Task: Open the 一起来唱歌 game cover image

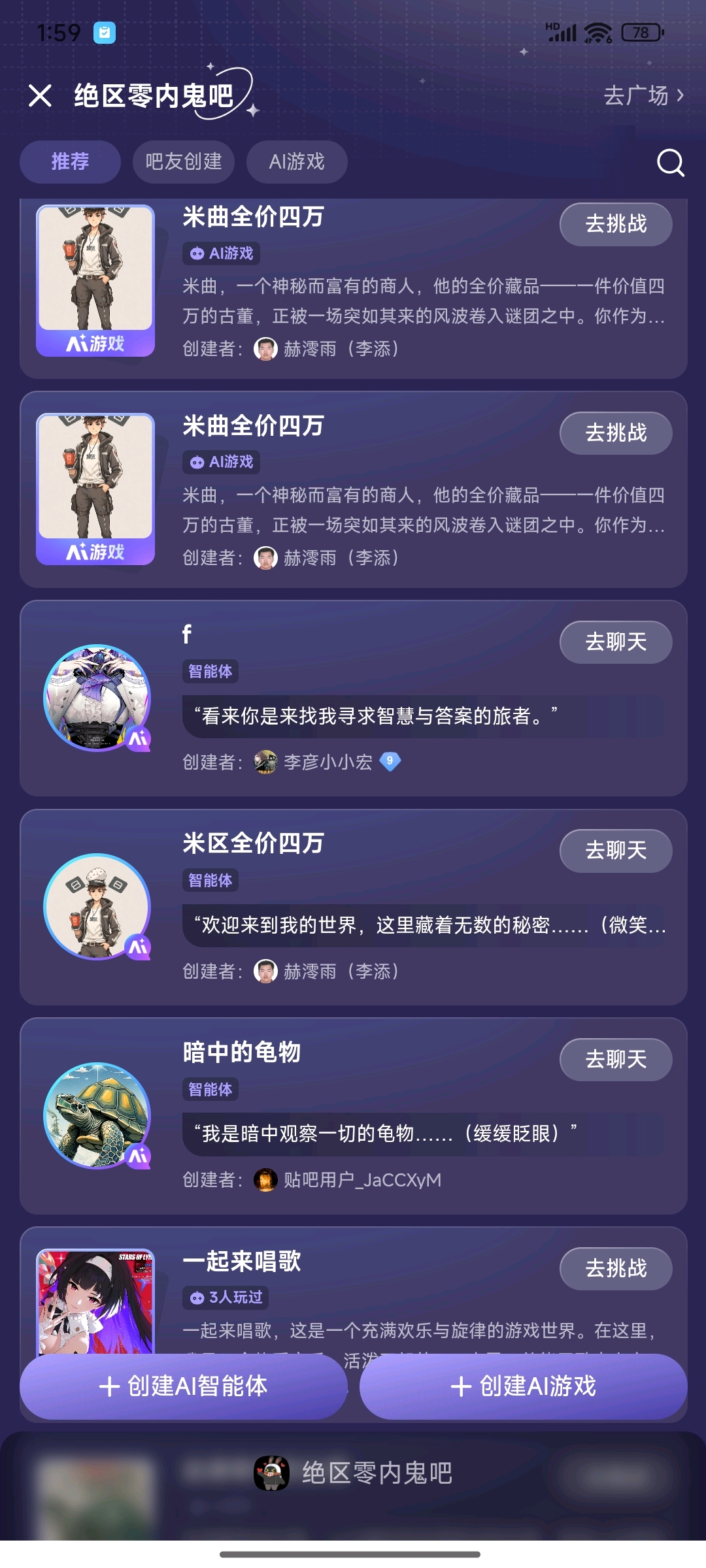Action: pyautogui.click(x=95, y=1300)
